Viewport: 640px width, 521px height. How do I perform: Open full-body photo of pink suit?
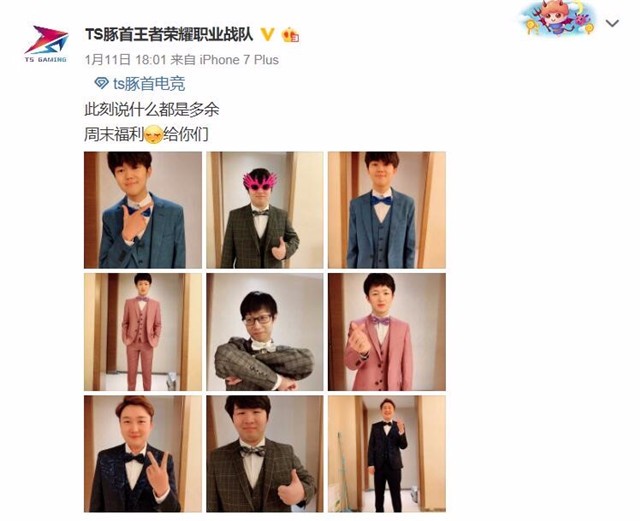tap(143, 331)
